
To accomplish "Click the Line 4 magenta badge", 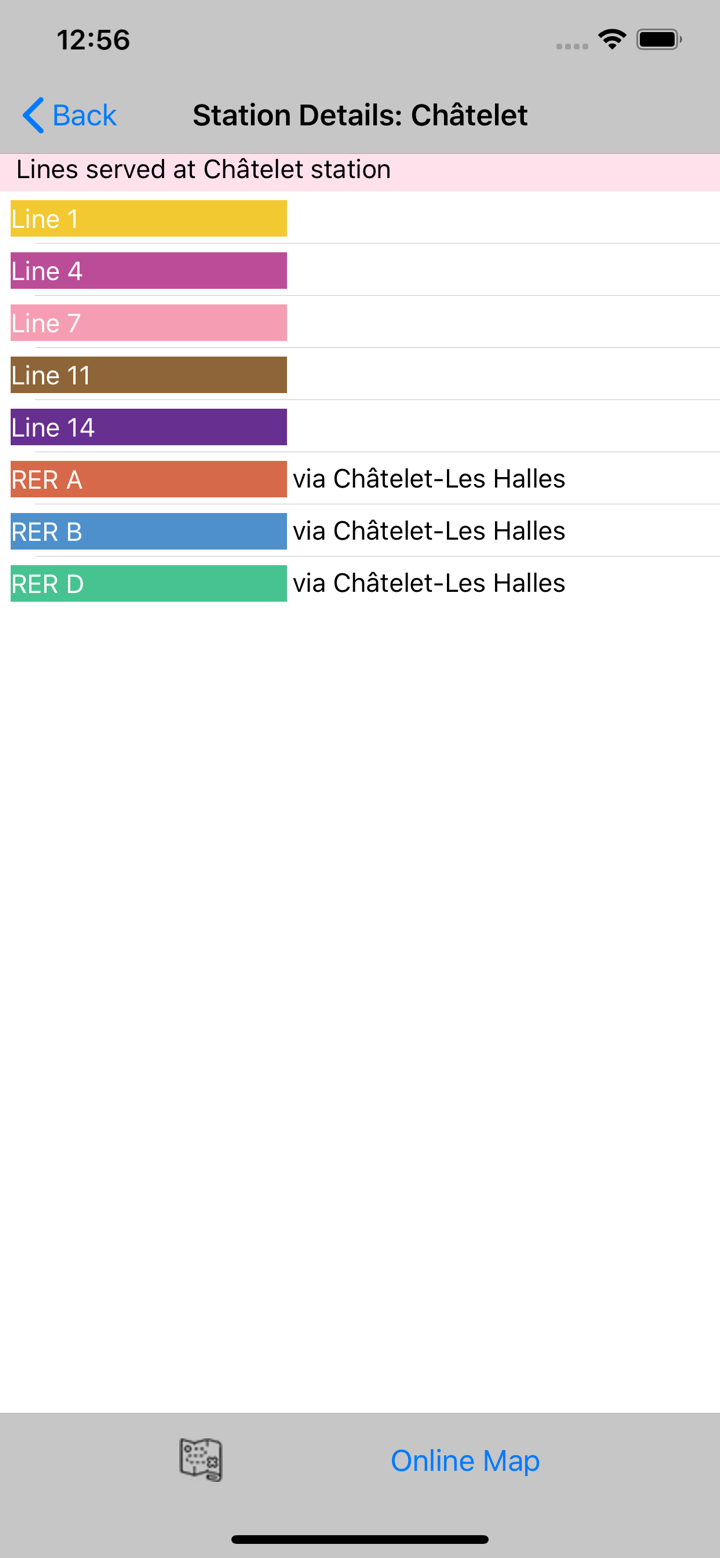I will (148, 270).
